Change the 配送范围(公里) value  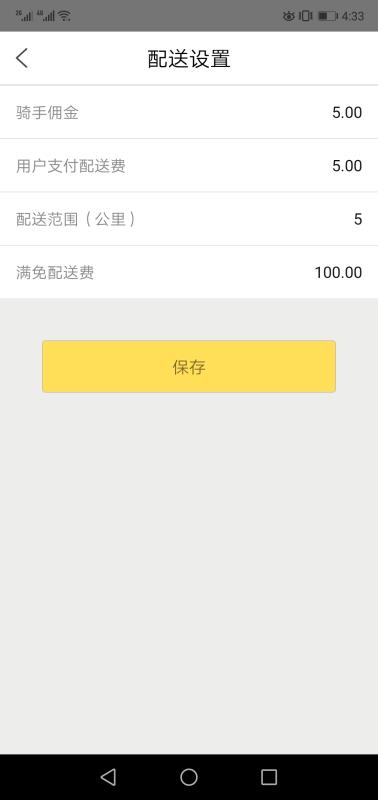[x=358, y=219]
